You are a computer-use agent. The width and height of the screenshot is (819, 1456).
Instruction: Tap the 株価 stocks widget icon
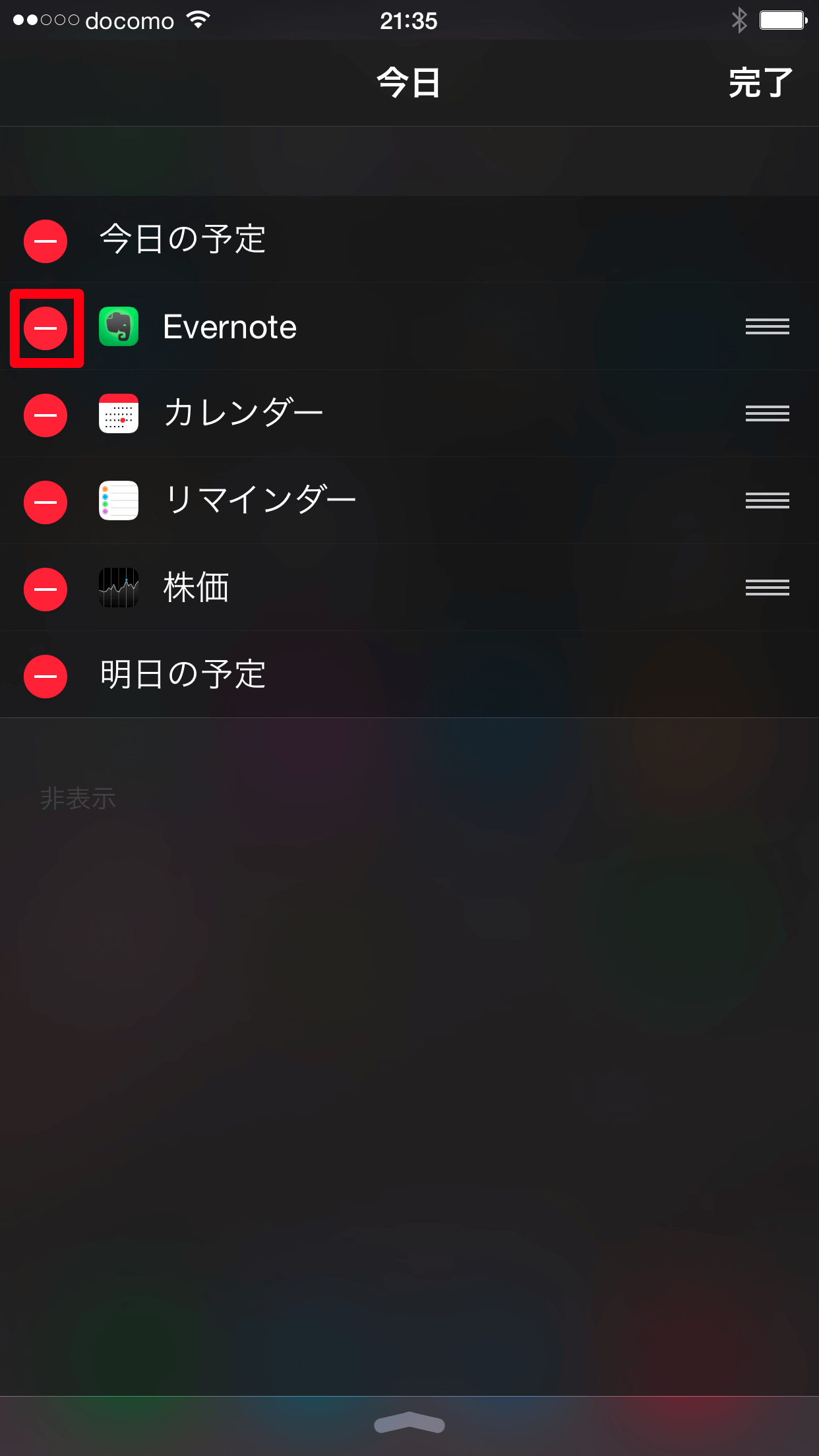(x=120, y=588)
